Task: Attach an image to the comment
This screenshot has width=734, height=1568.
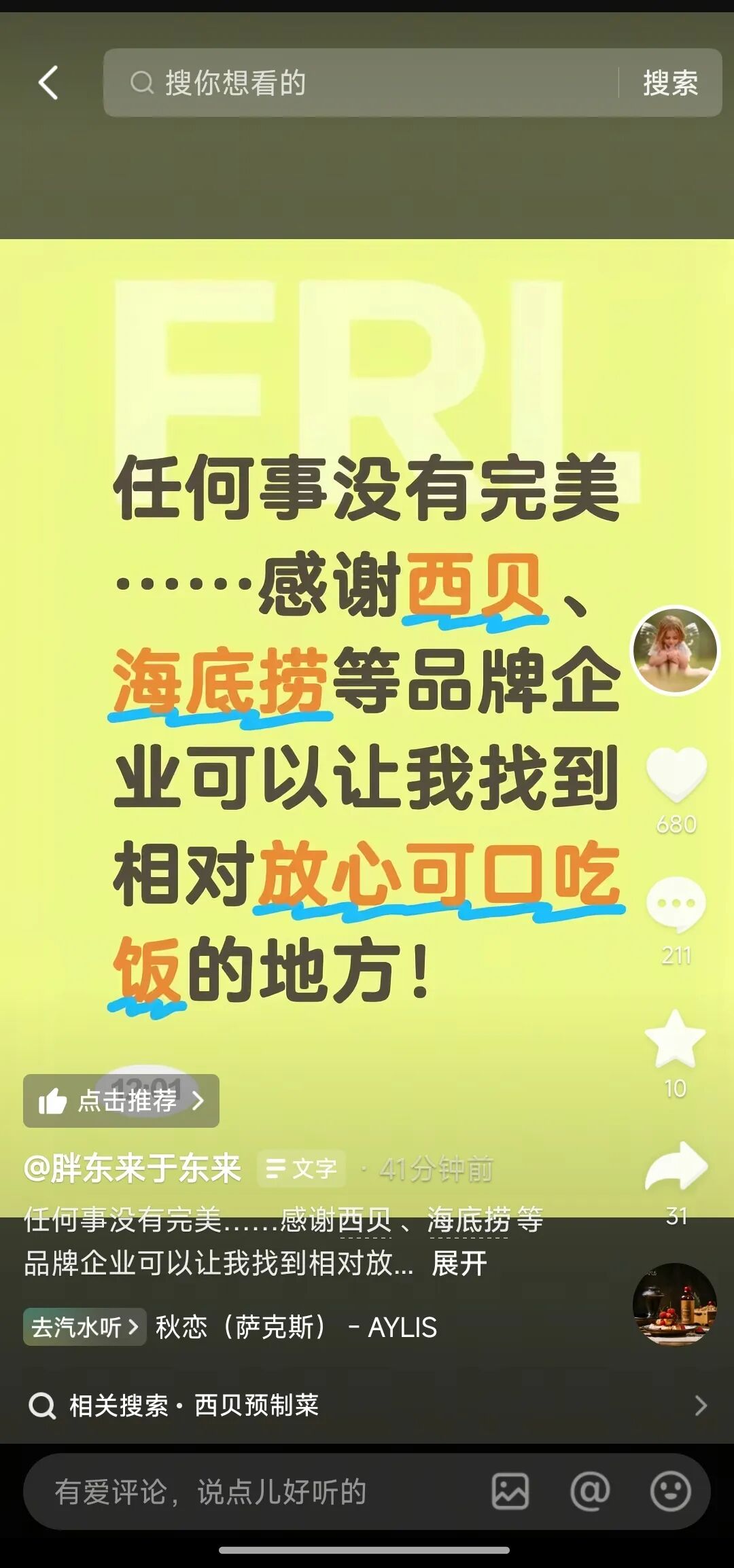Action: click(x=510, y=1492)
